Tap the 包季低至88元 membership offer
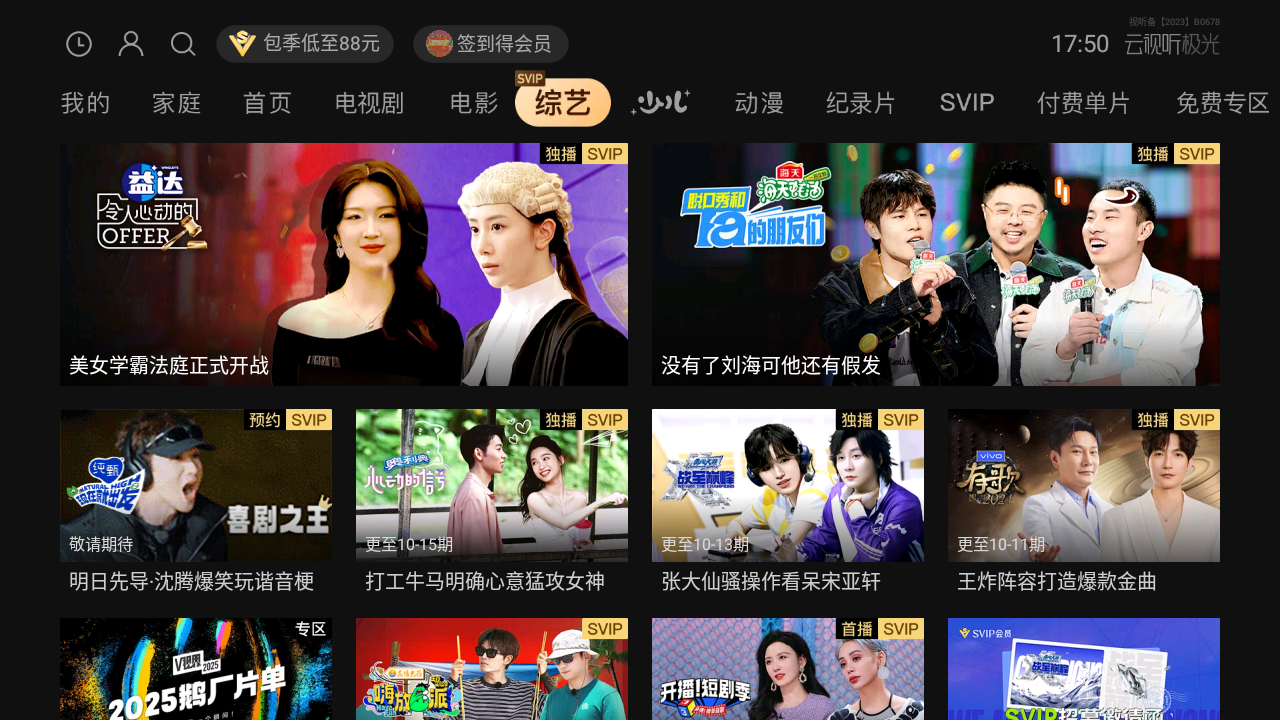Screen dimensions: 1280x720 pyautogui.click(x=305, y=44)
